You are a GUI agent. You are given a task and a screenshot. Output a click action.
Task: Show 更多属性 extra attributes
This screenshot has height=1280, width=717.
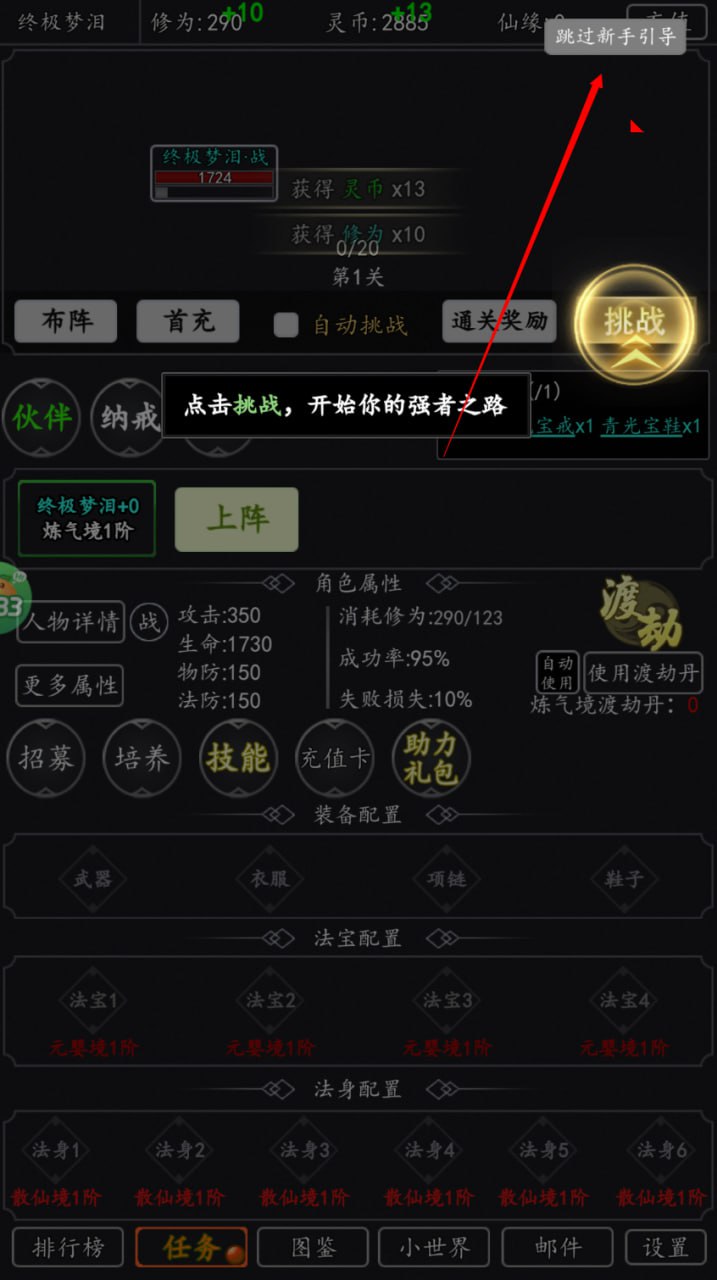(x=69, y=685)
